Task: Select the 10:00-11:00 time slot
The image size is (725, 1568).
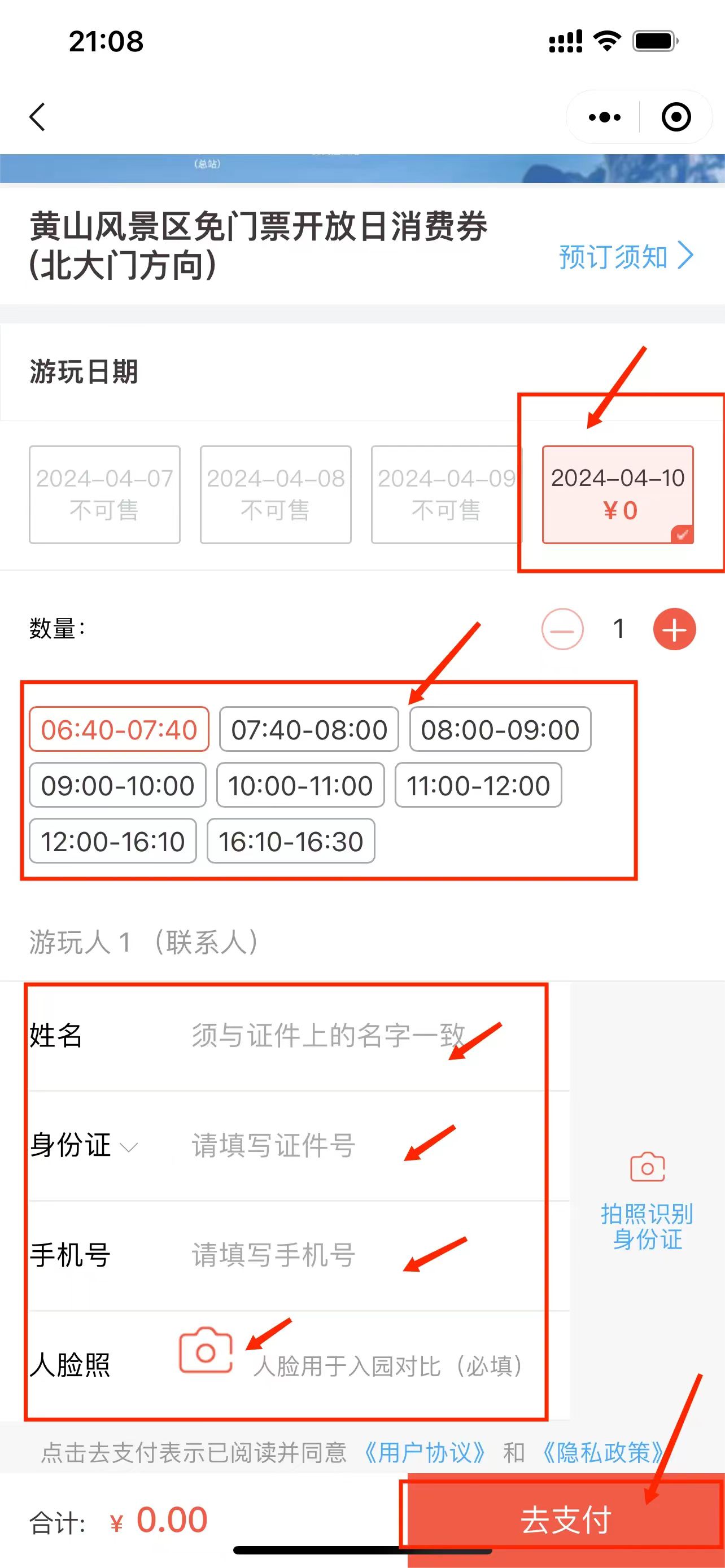Action: coord(300,785)
